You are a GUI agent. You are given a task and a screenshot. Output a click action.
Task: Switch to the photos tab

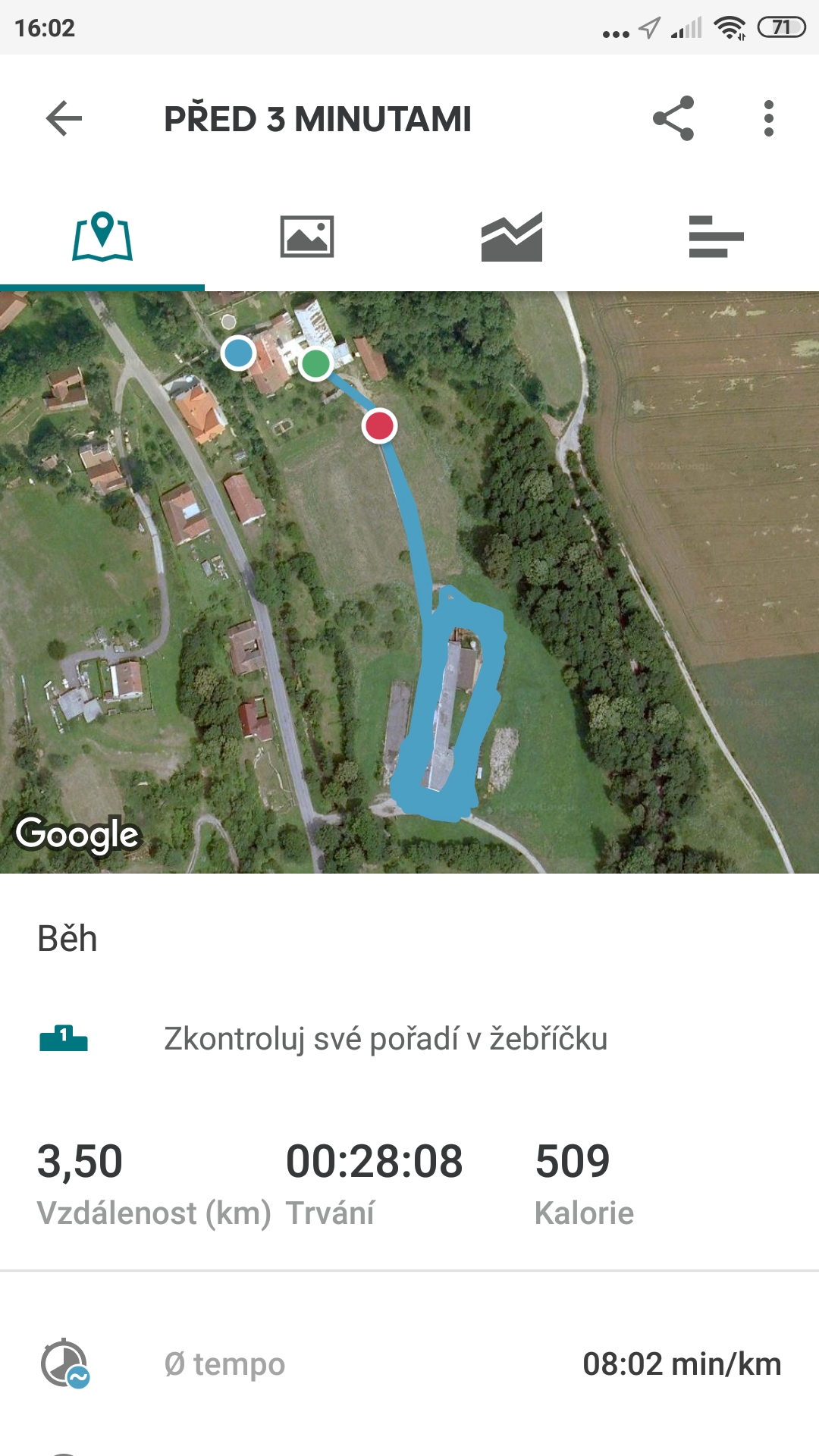point(307,236)
